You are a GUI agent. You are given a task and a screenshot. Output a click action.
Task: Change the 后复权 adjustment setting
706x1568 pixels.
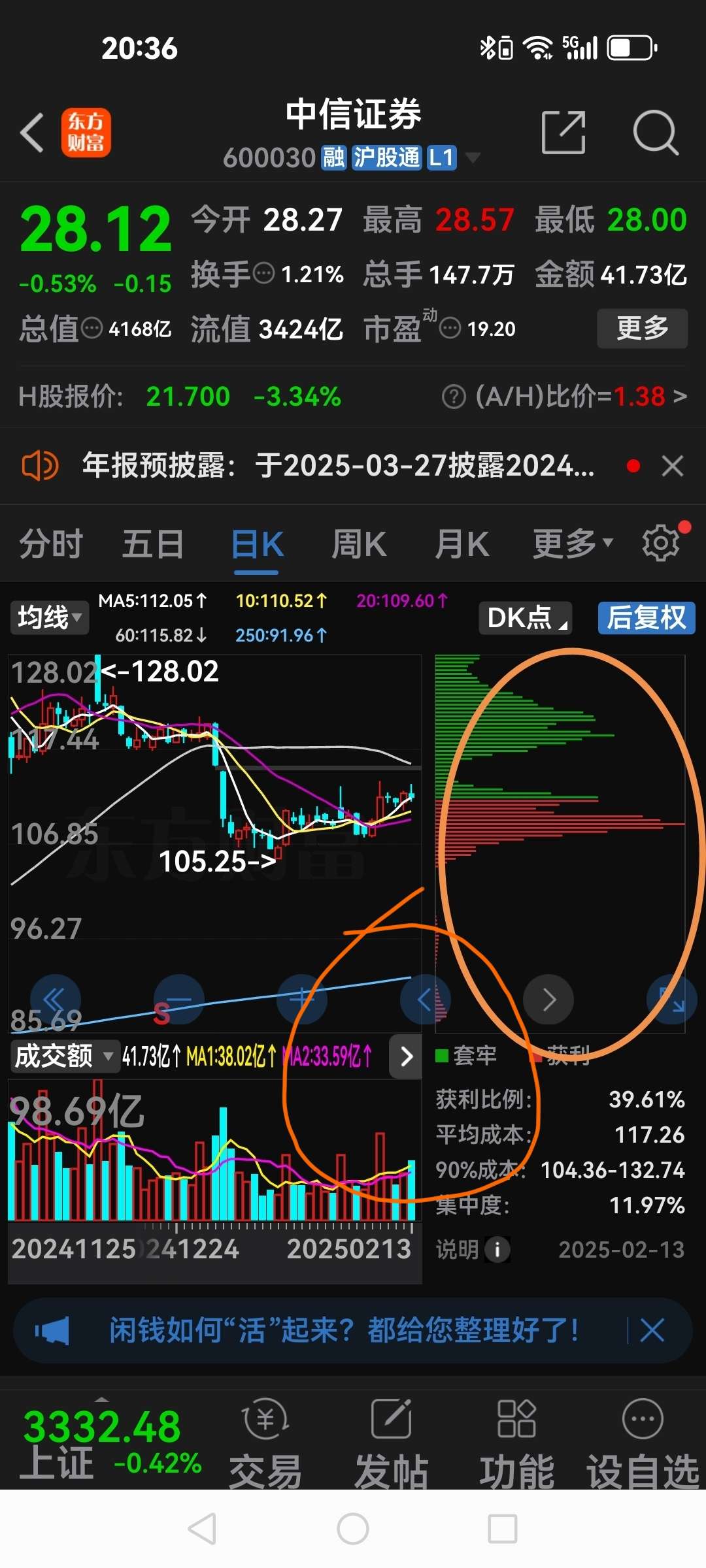pyautogui.click(x=646, y=617)
